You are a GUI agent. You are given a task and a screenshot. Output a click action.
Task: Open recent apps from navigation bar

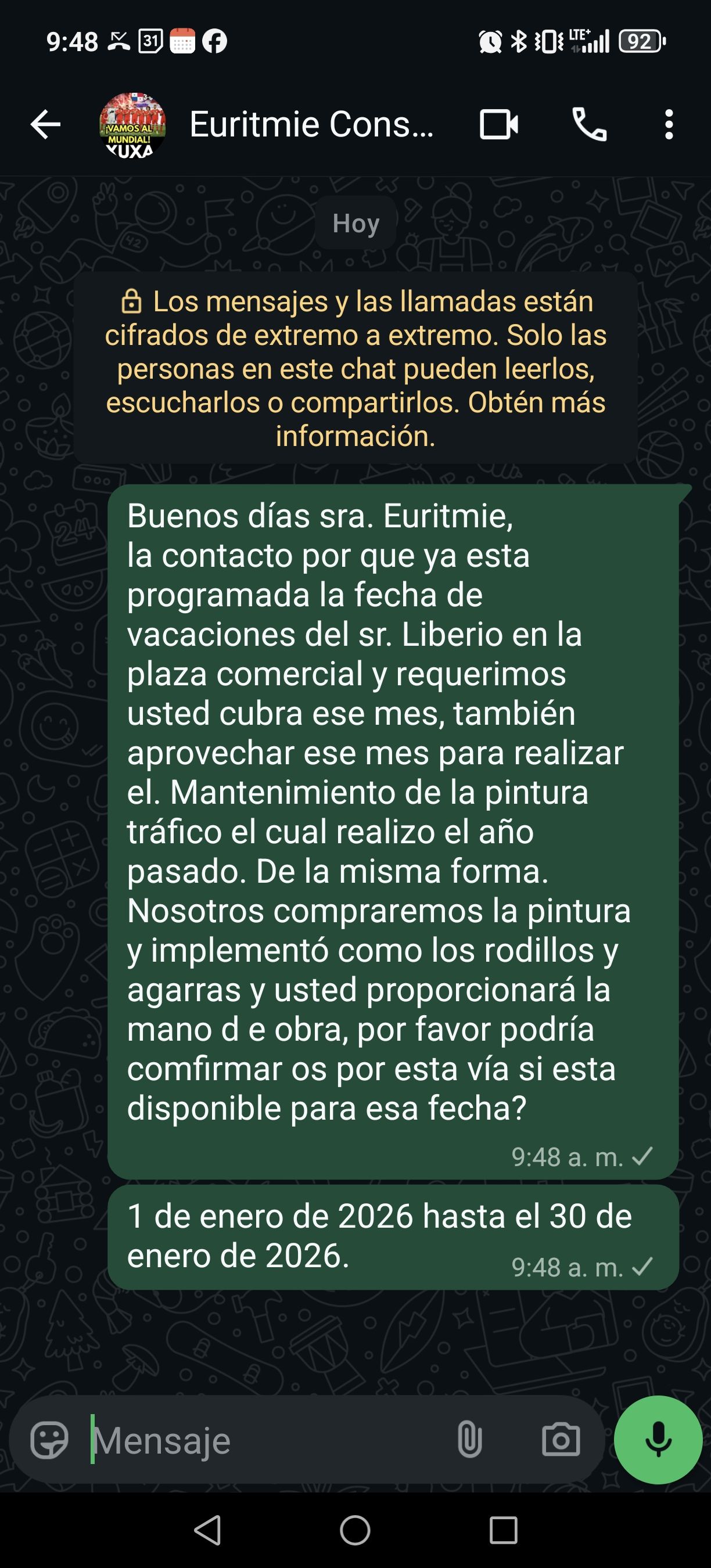[504, 1530]
